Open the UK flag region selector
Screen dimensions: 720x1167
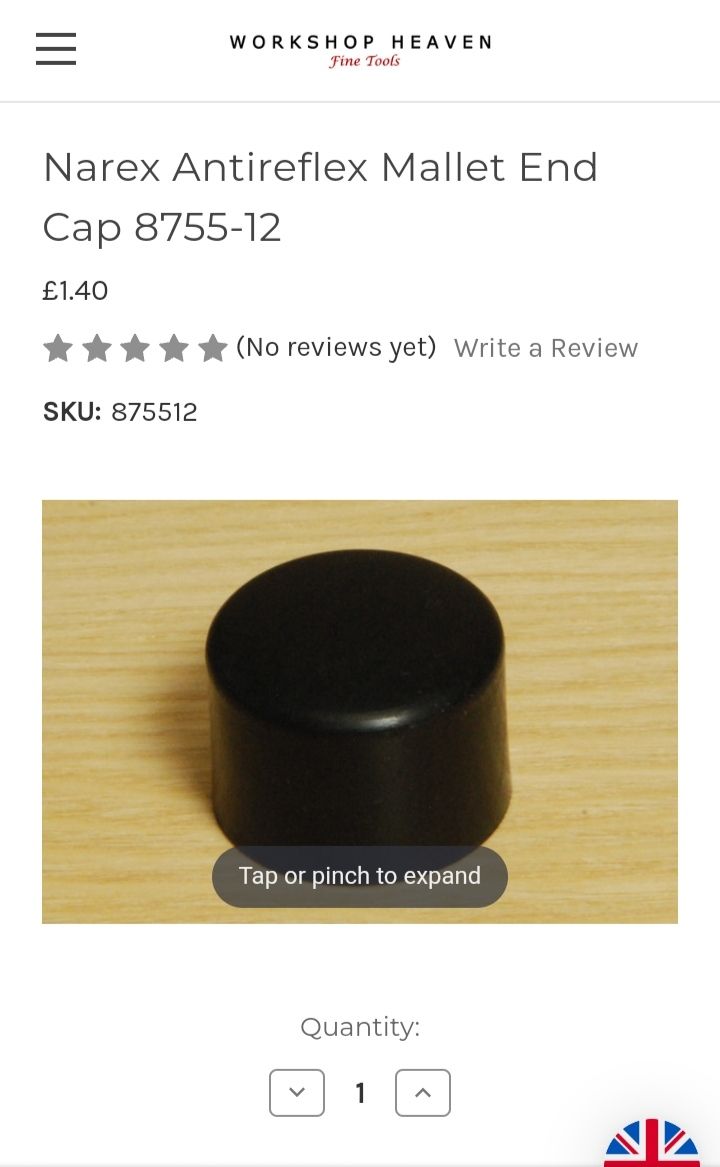pos(653,1142)
